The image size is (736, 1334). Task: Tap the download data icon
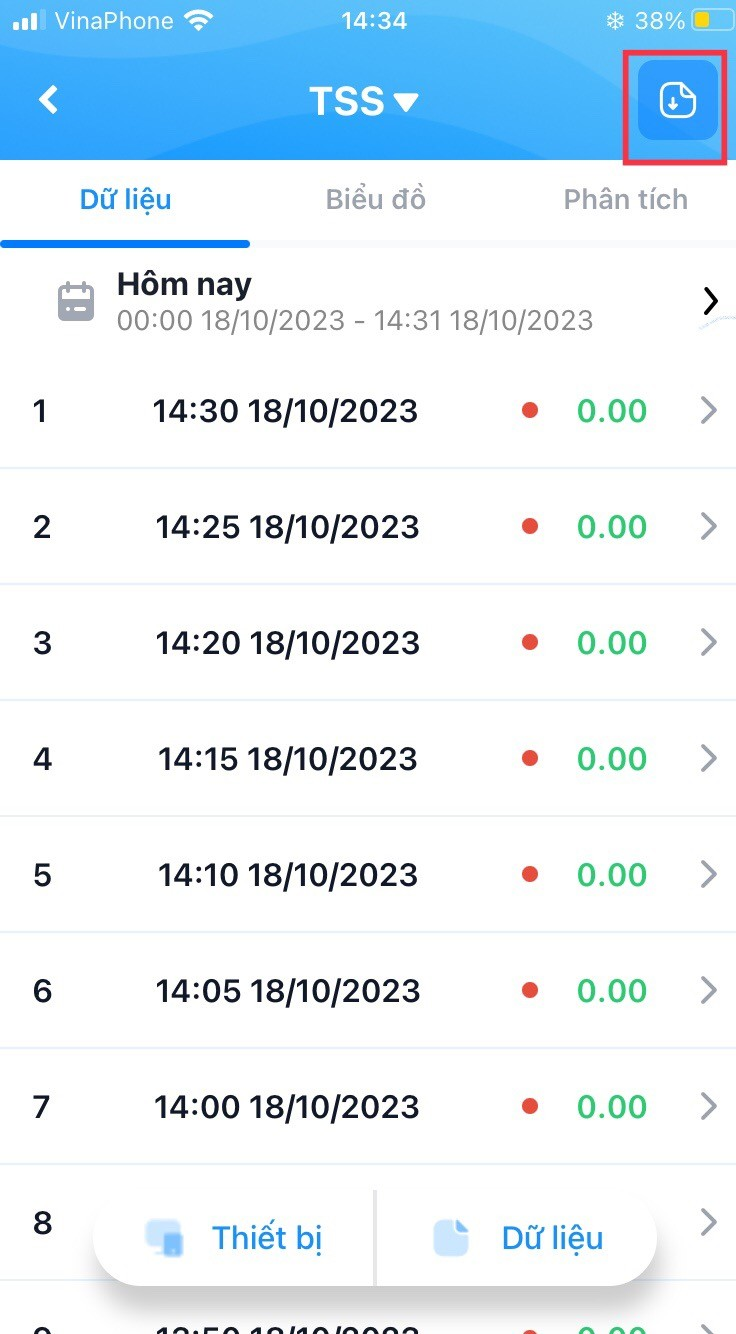click(x=678, y=100)
